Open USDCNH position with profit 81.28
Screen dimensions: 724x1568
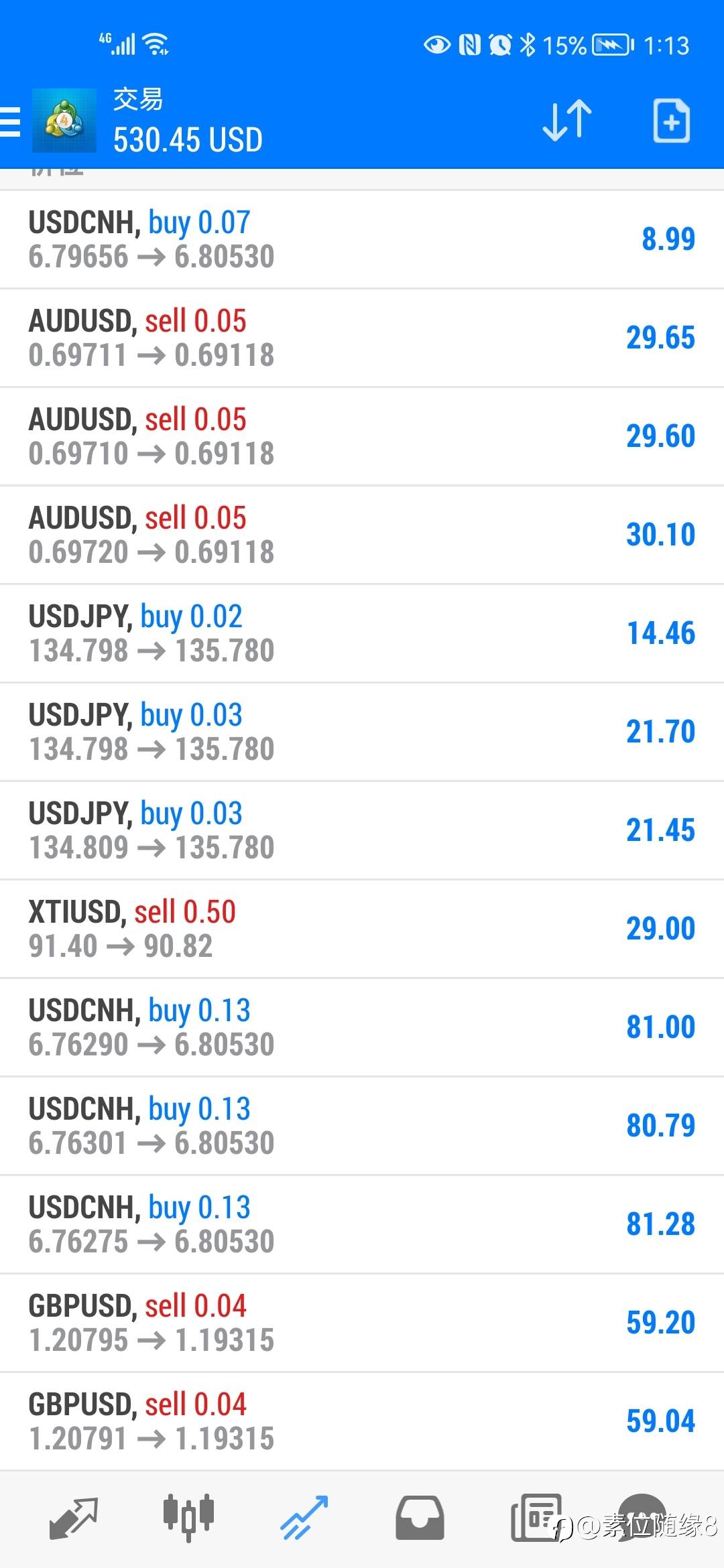coord(362,1224)
